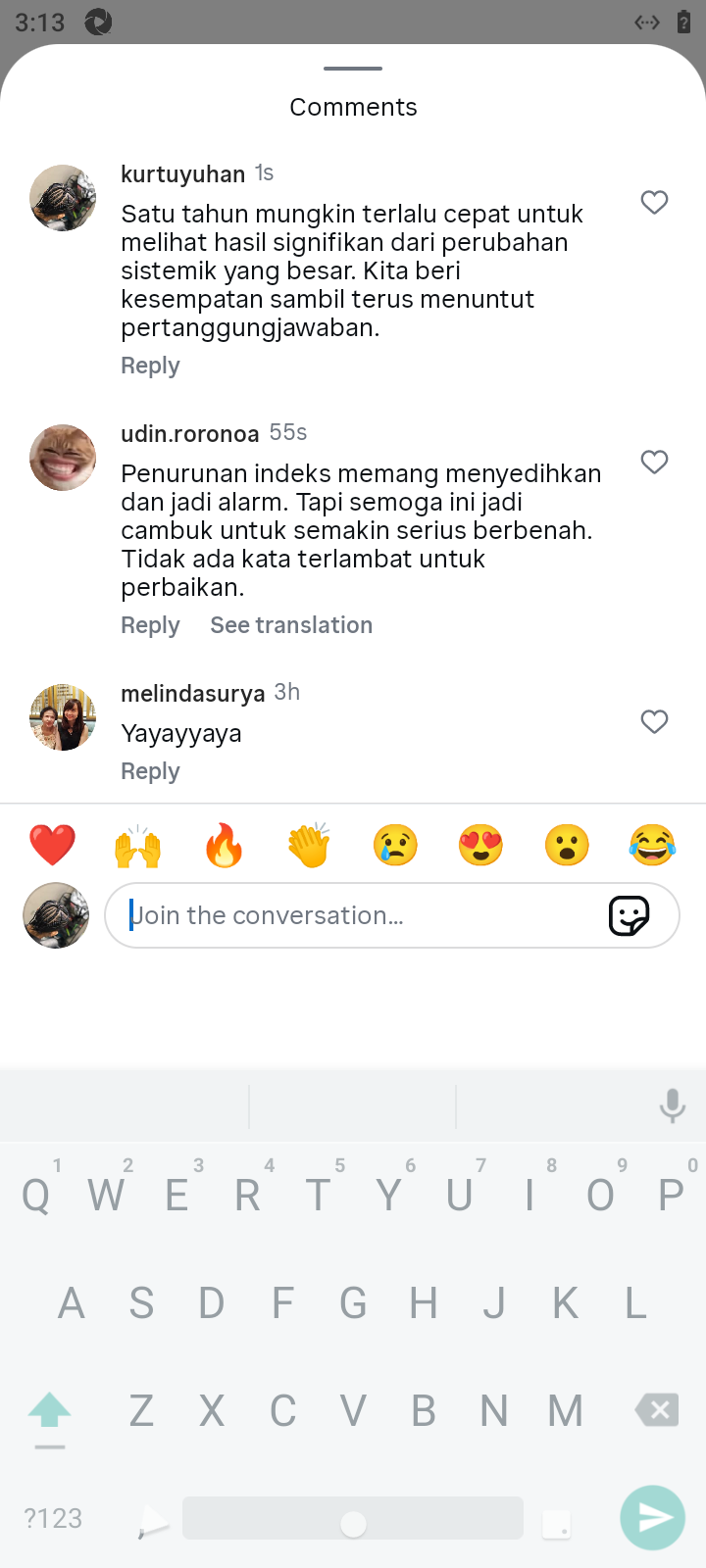Like kurtuyuhan's comment
Screen dimensions: 706x1568
click(x=654, y=203)
